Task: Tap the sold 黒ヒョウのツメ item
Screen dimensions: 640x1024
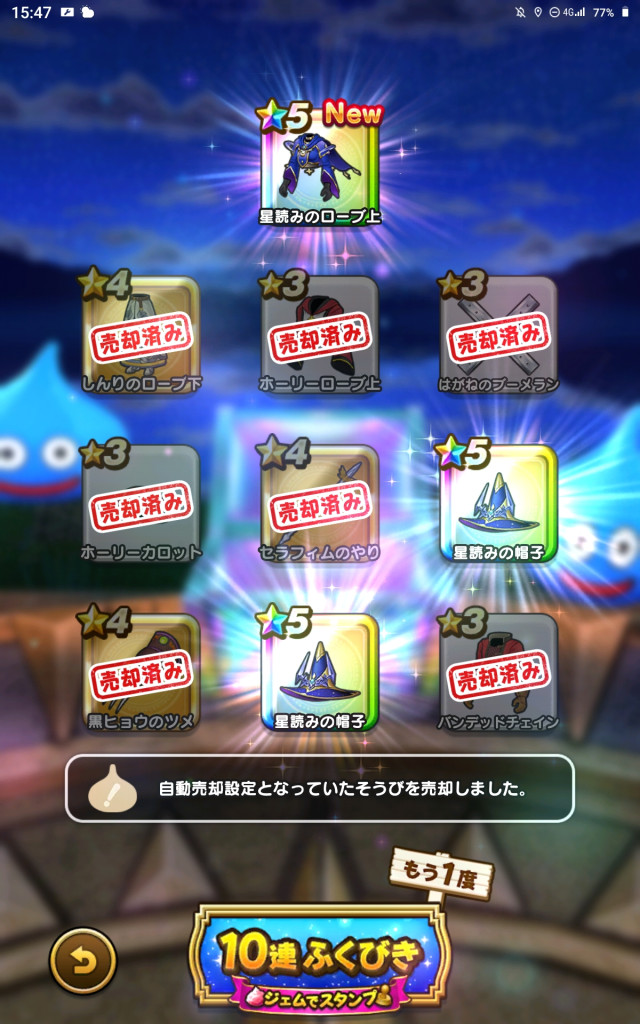Action: (141, 672)
